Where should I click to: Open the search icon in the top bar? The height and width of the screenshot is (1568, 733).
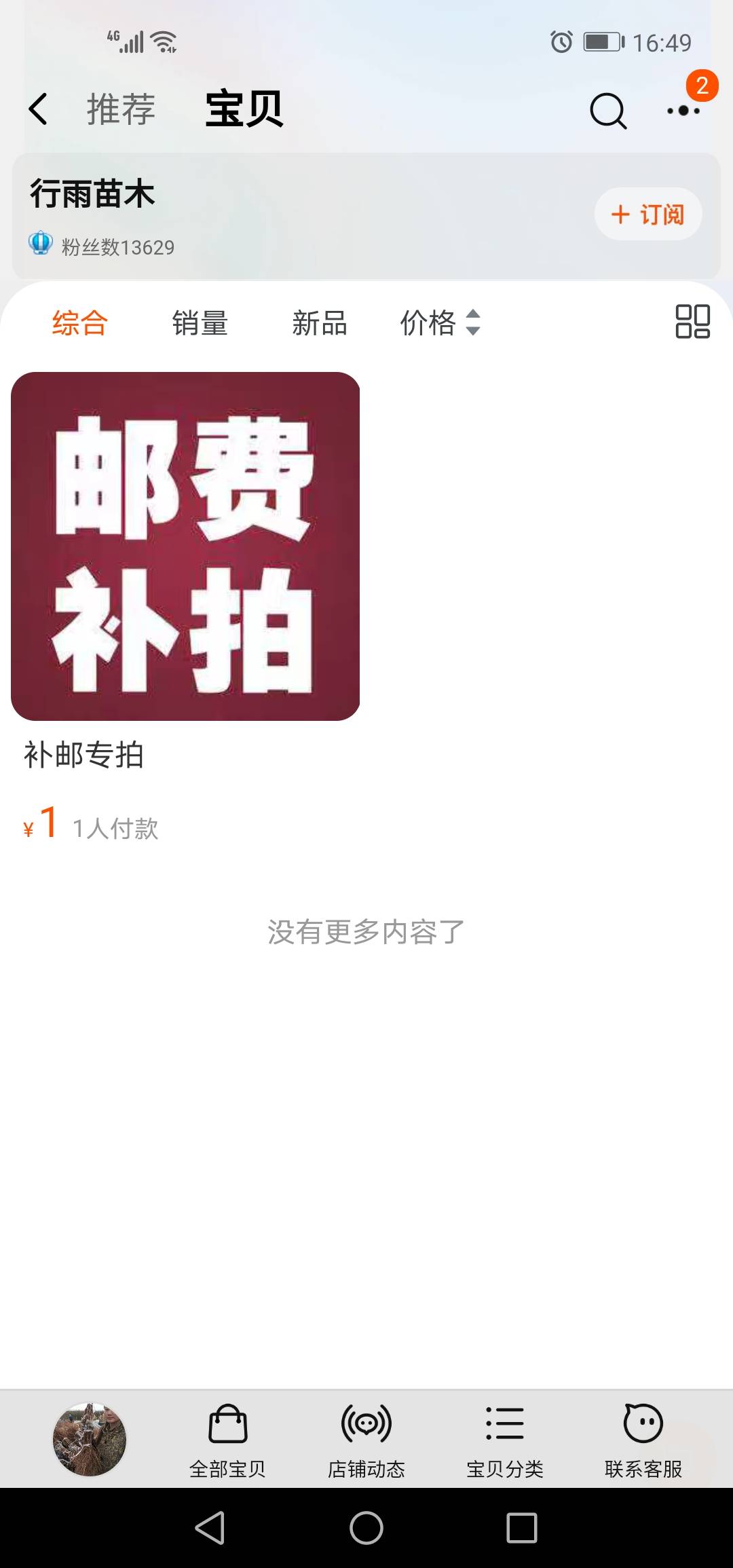[x=607, y=111]
